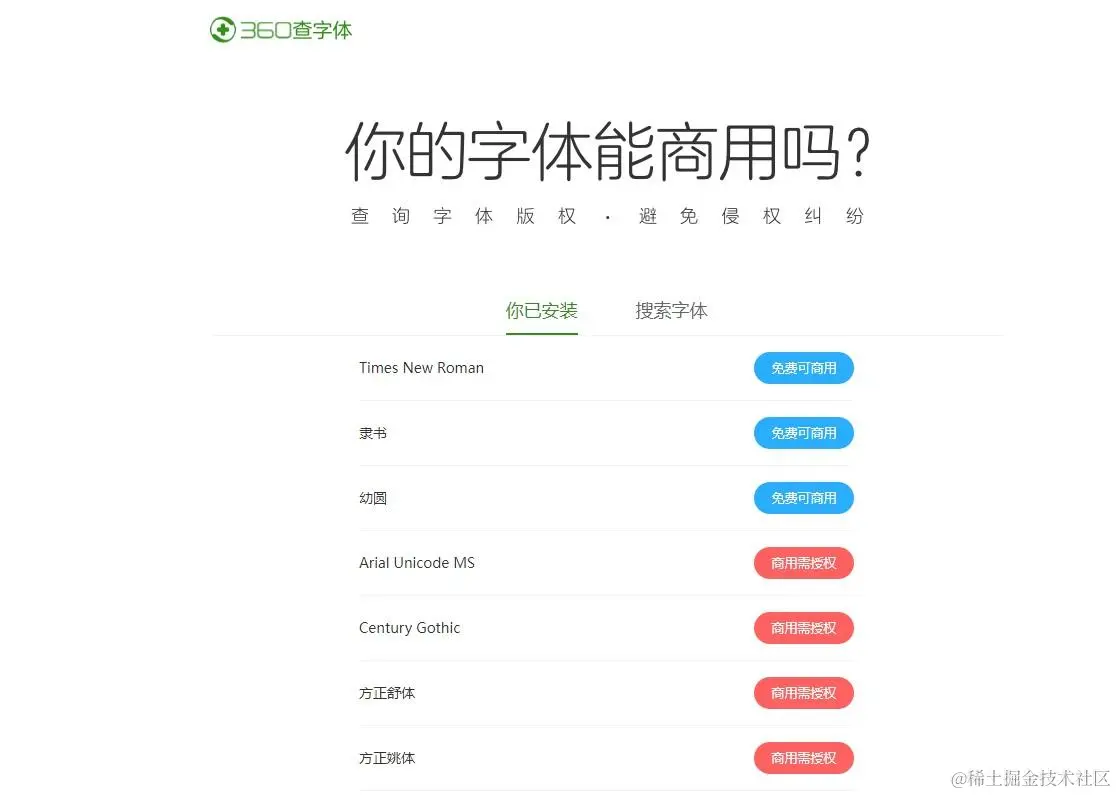Tap 商用需授权 badge for 方正舒体
This screenshot has width=1117, height=795.
coord(803,693)
